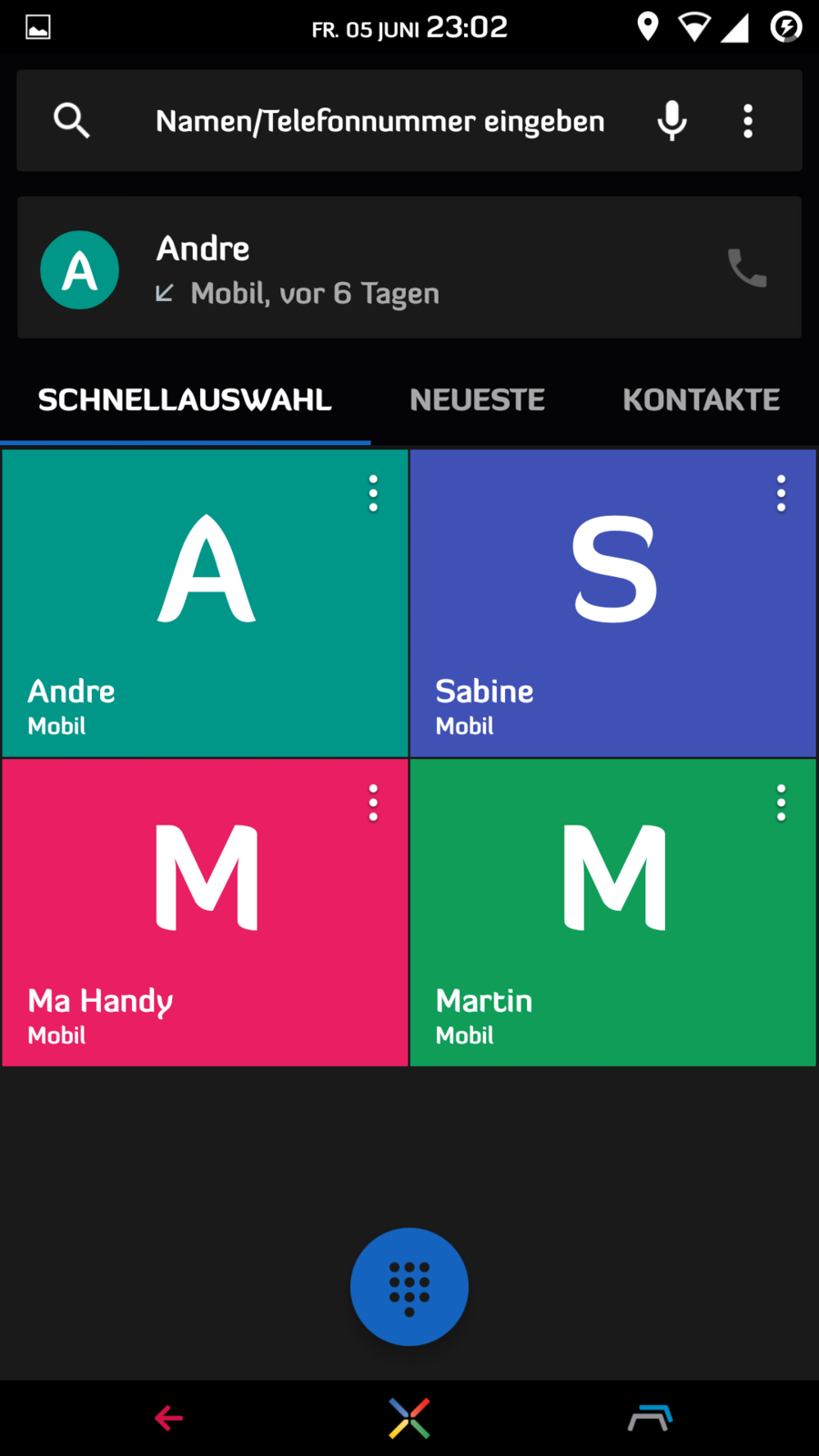Open the recent call entry from Andre
Image resolution: width=819 pixels, height=1456 pixels.
pyautogui.click(x=364, y=268)
